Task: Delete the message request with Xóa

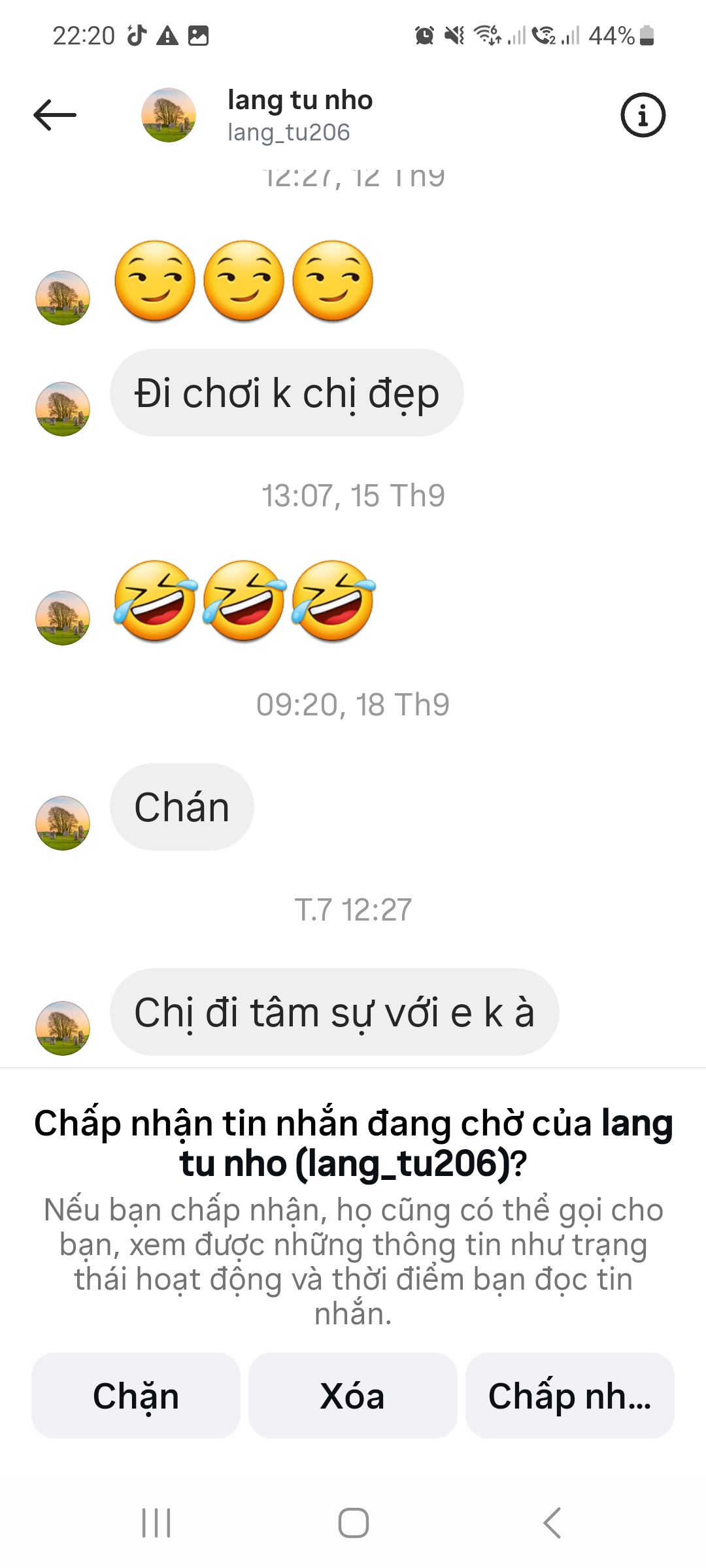Action: coord(352,1396)
